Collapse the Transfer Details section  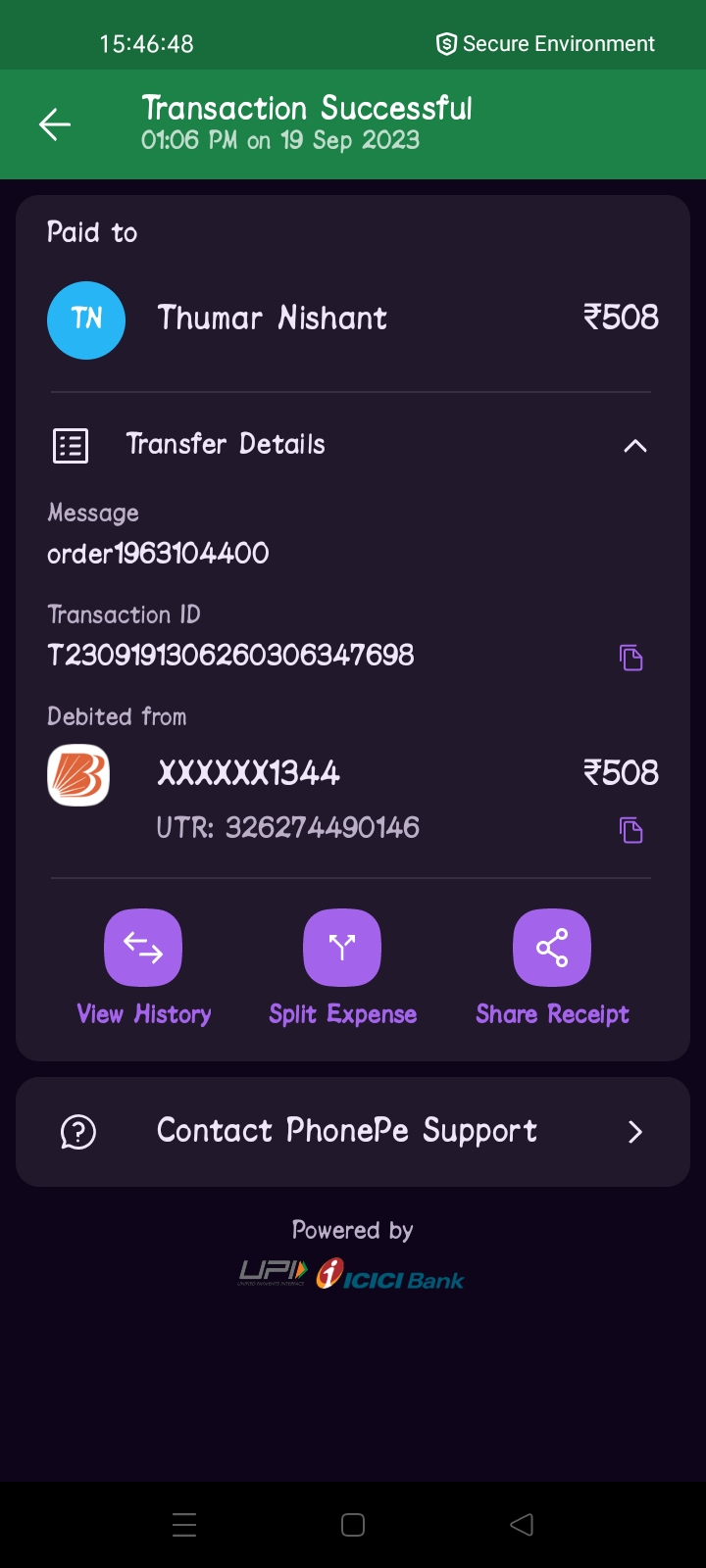[x=634, y=446]
